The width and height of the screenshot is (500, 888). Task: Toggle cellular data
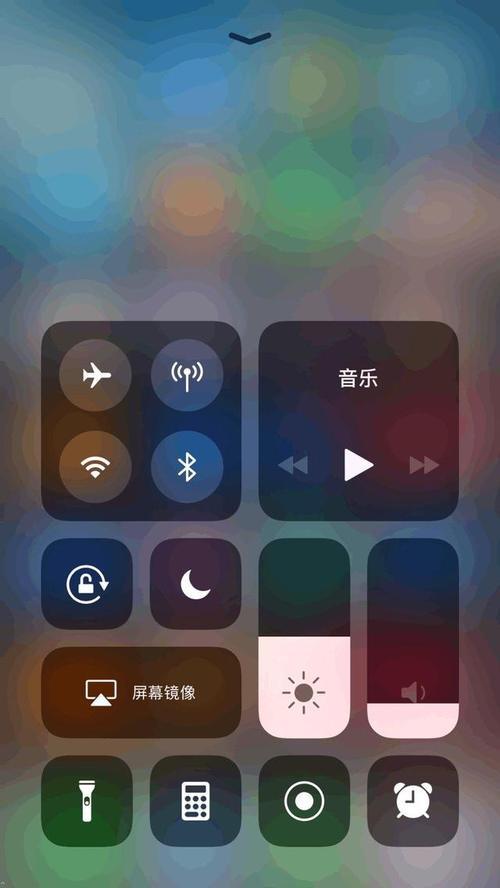click(x=187, y=375)
